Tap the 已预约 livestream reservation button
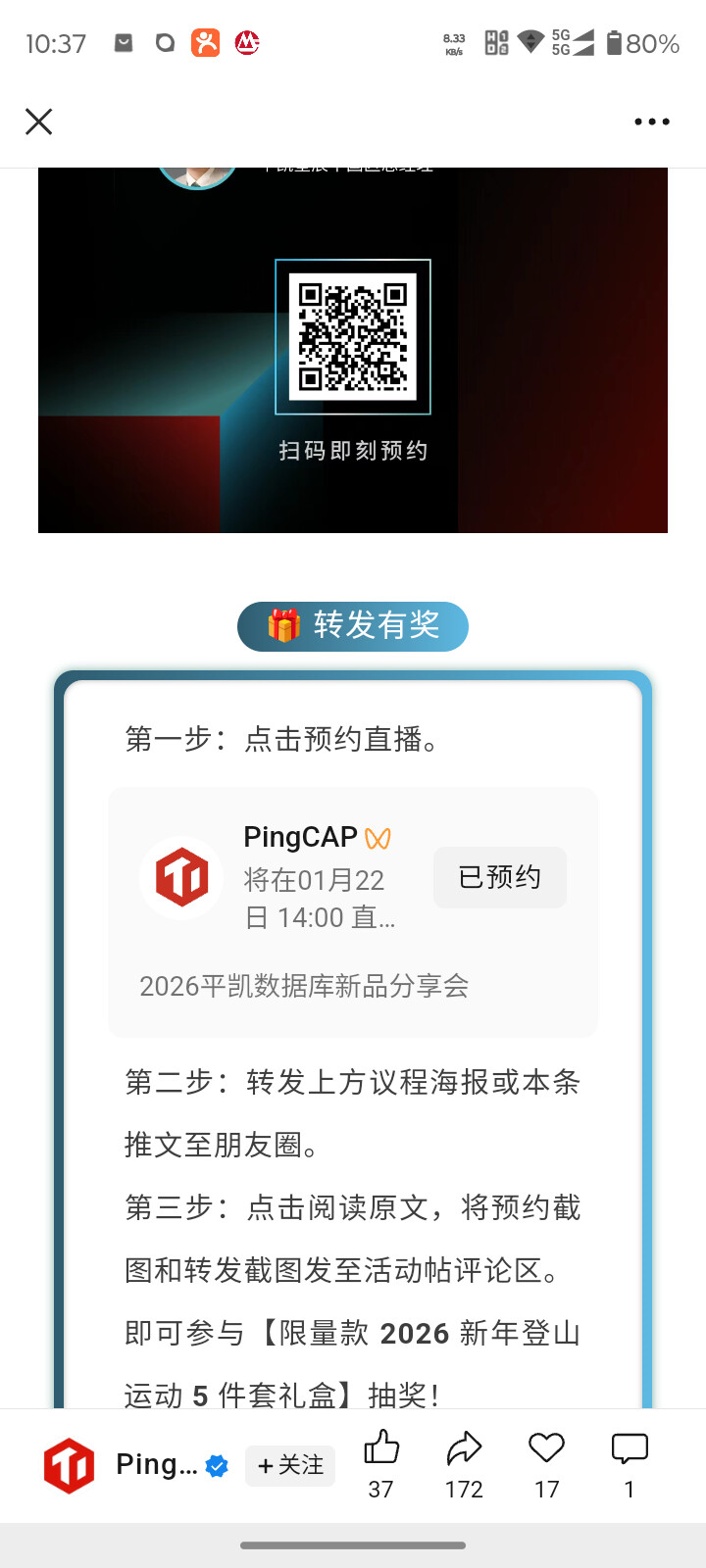 click(x=499, y=877)
